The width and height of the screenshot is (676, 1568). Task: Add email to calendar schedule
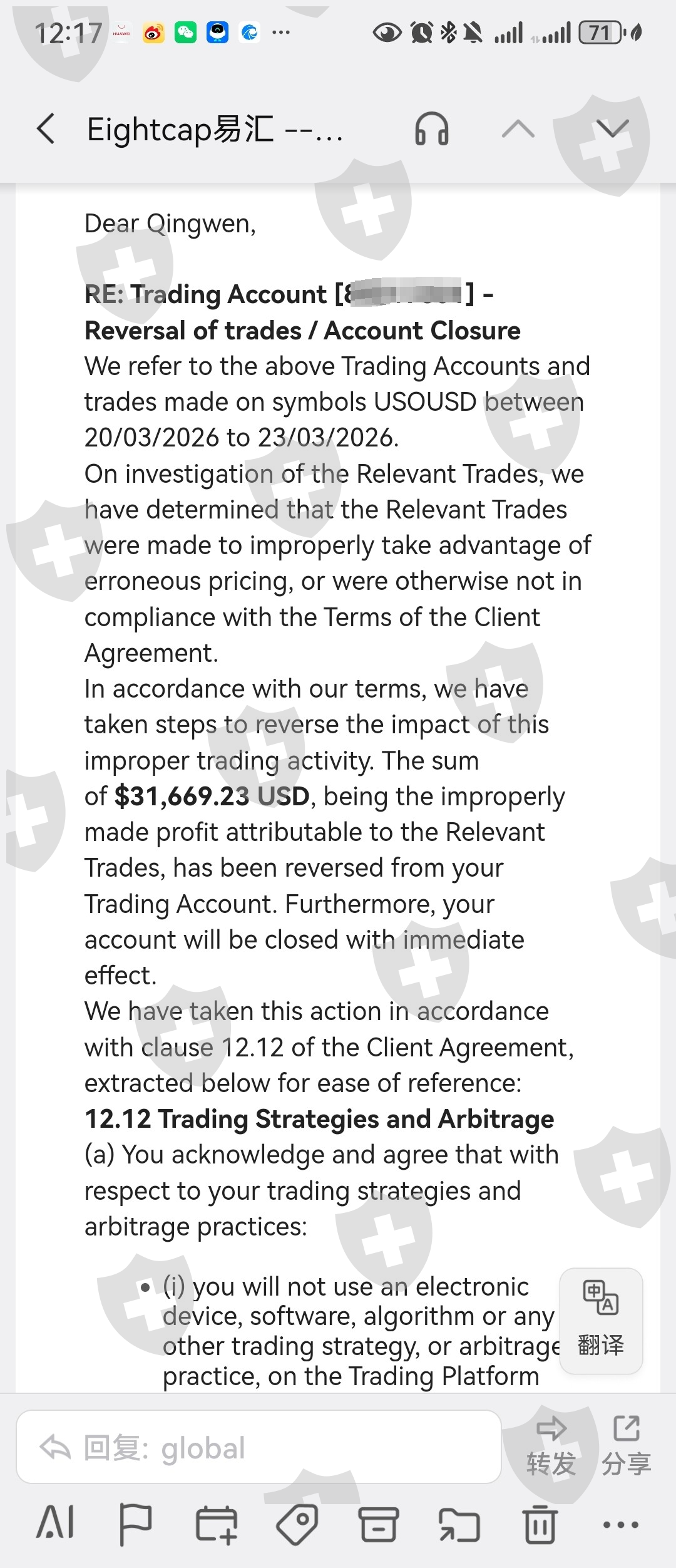[x=217, y=1524]
